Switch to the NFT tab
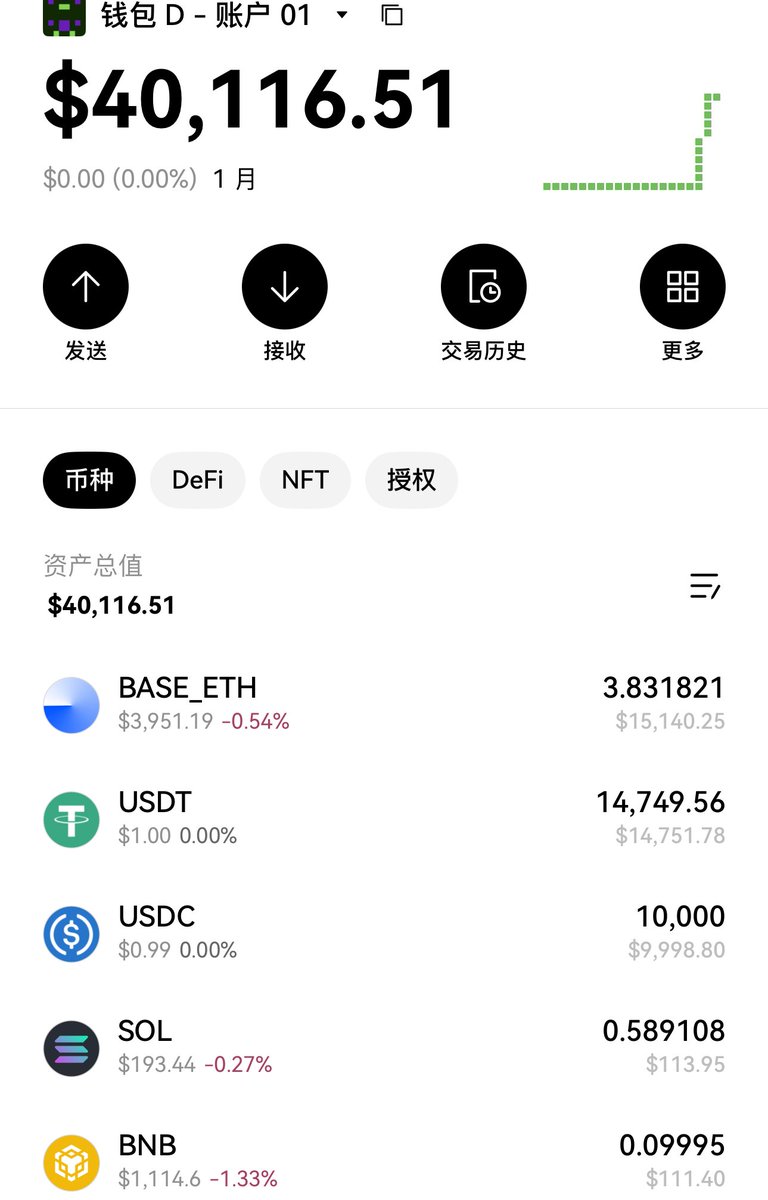The height and width of the screenshot is (1200, 768). click(x=305, y=480)
